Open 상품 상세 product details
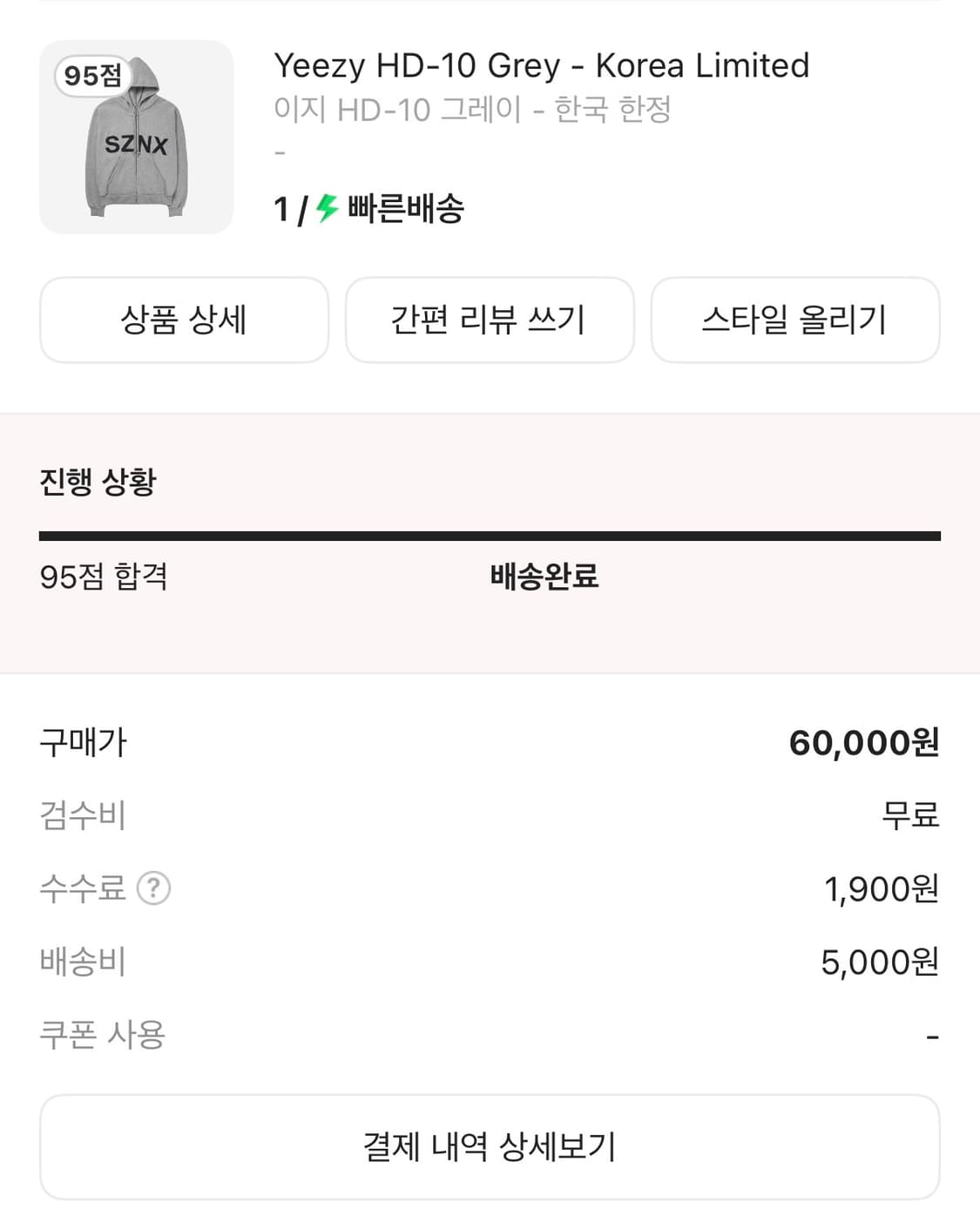980x1229 pixels. [185, 320]
